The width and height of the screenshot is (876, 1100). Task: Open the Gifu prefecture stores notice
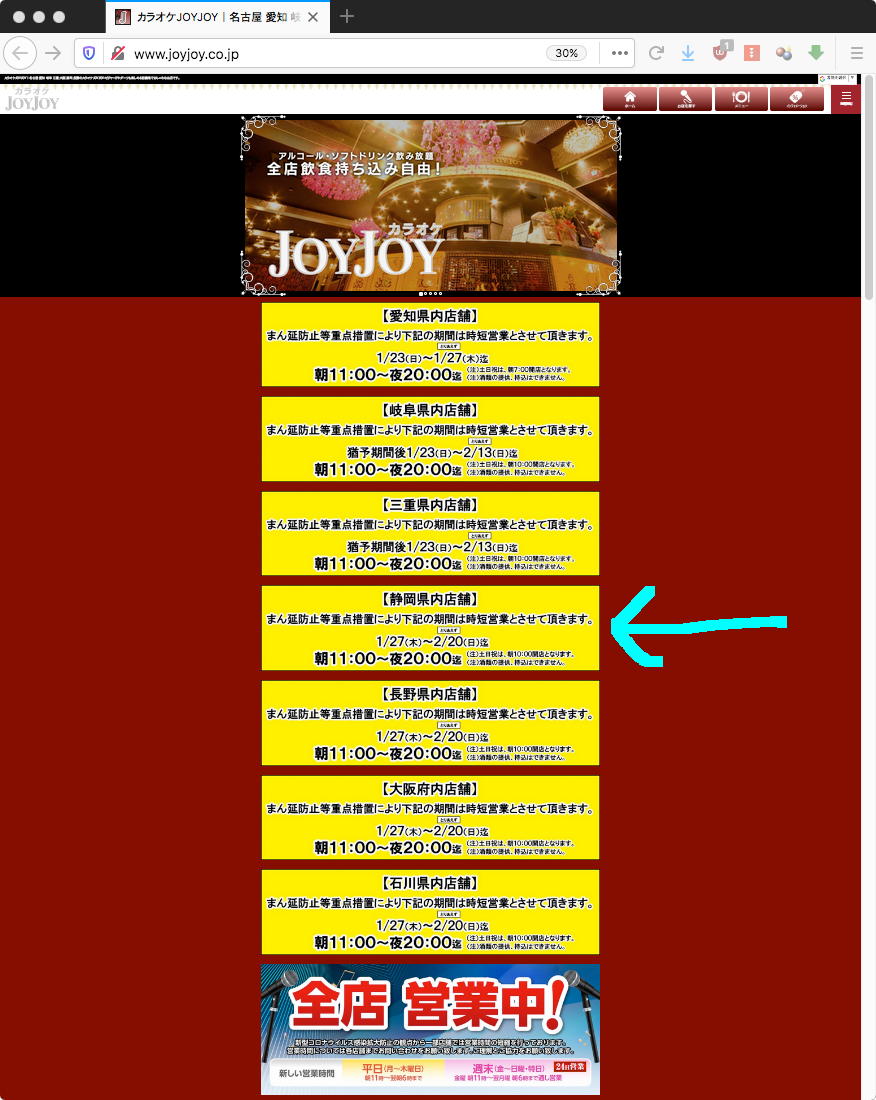coord(430,438)
